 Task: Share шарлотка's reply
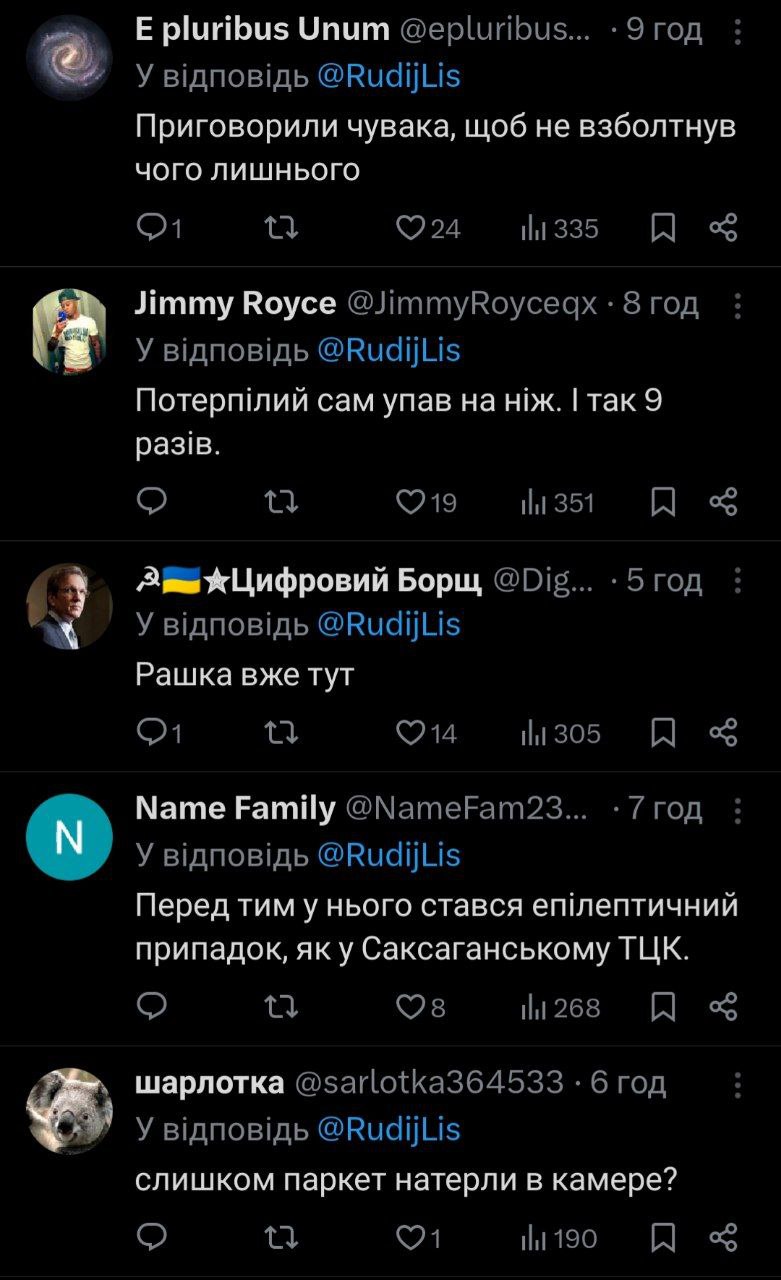point(723,1238)
